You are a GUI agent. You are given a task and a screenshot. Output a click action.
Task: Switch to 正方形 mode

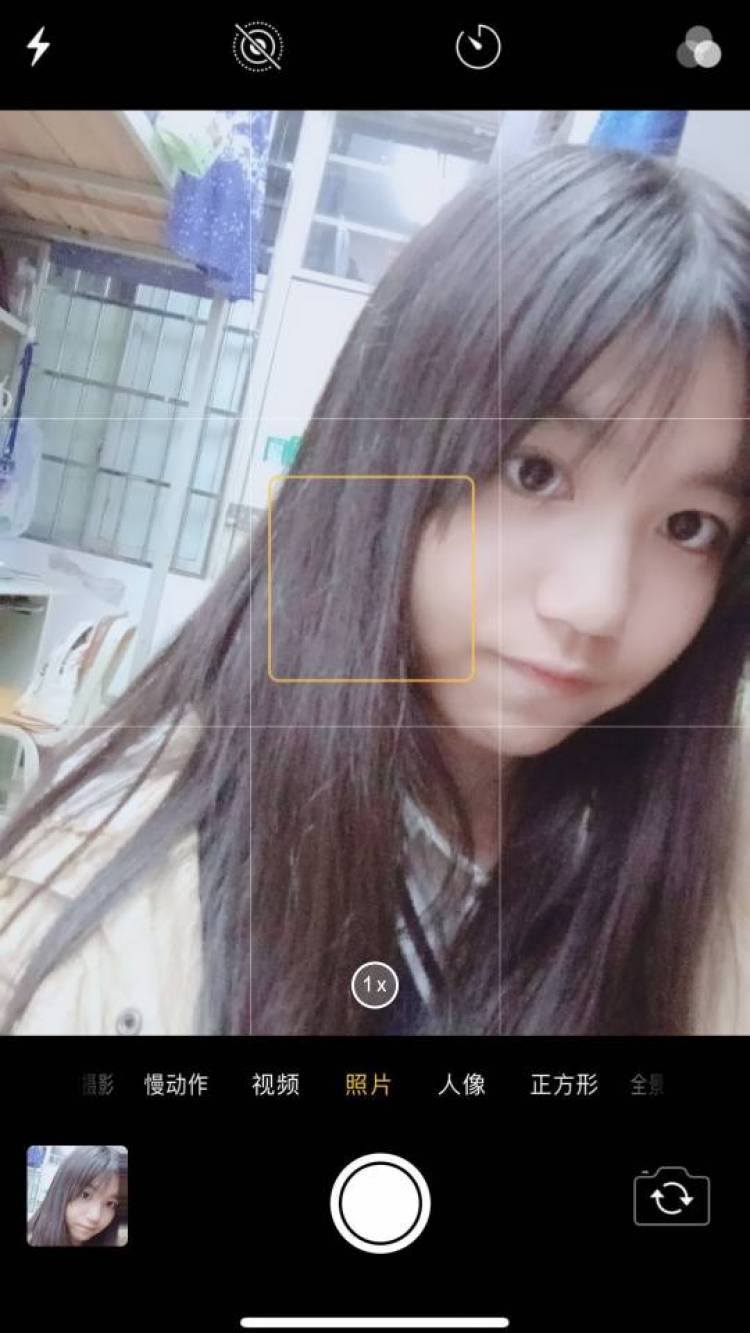pyautogui.click(x=564, y=1085)
